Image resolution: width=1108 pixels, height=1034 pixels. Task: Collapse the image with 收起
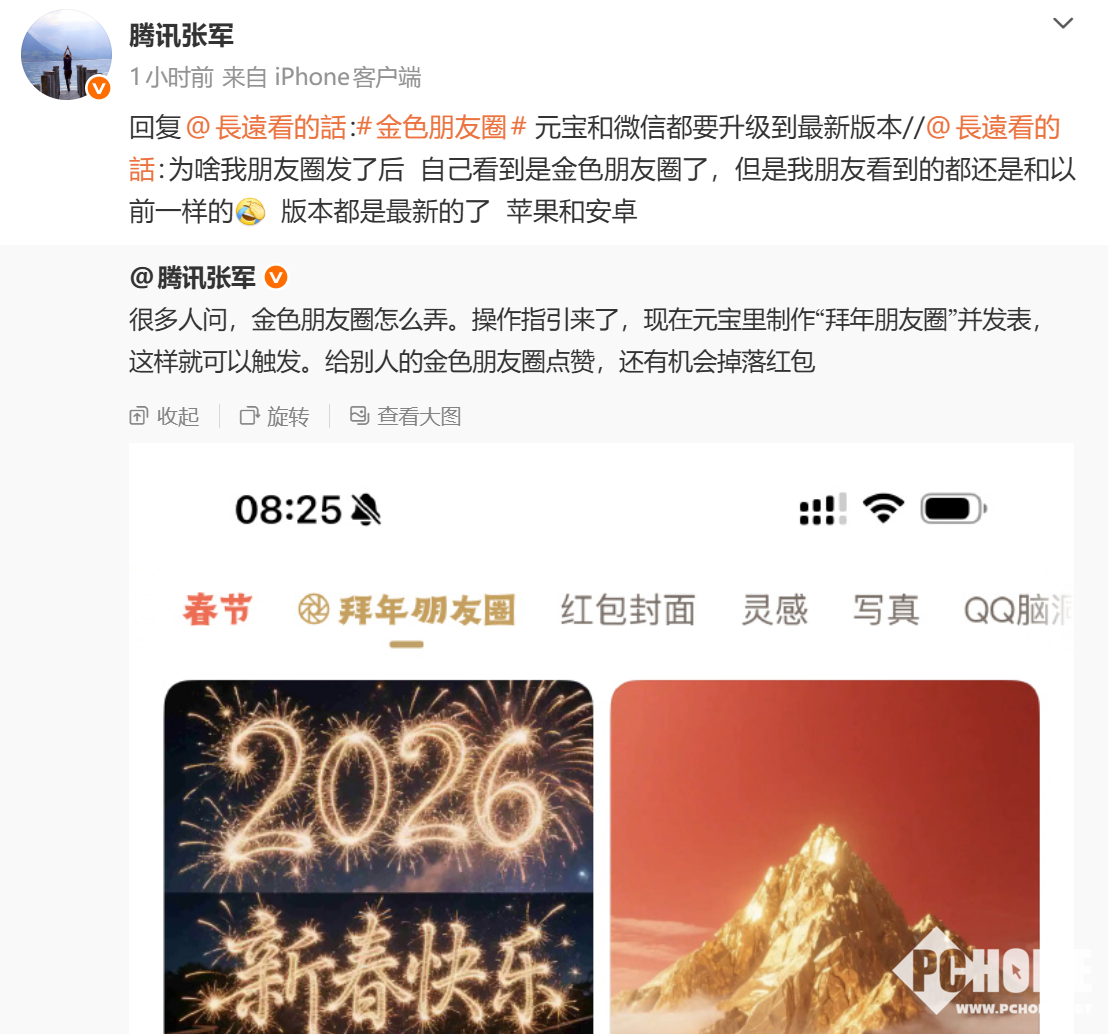[x=166, y=416]
